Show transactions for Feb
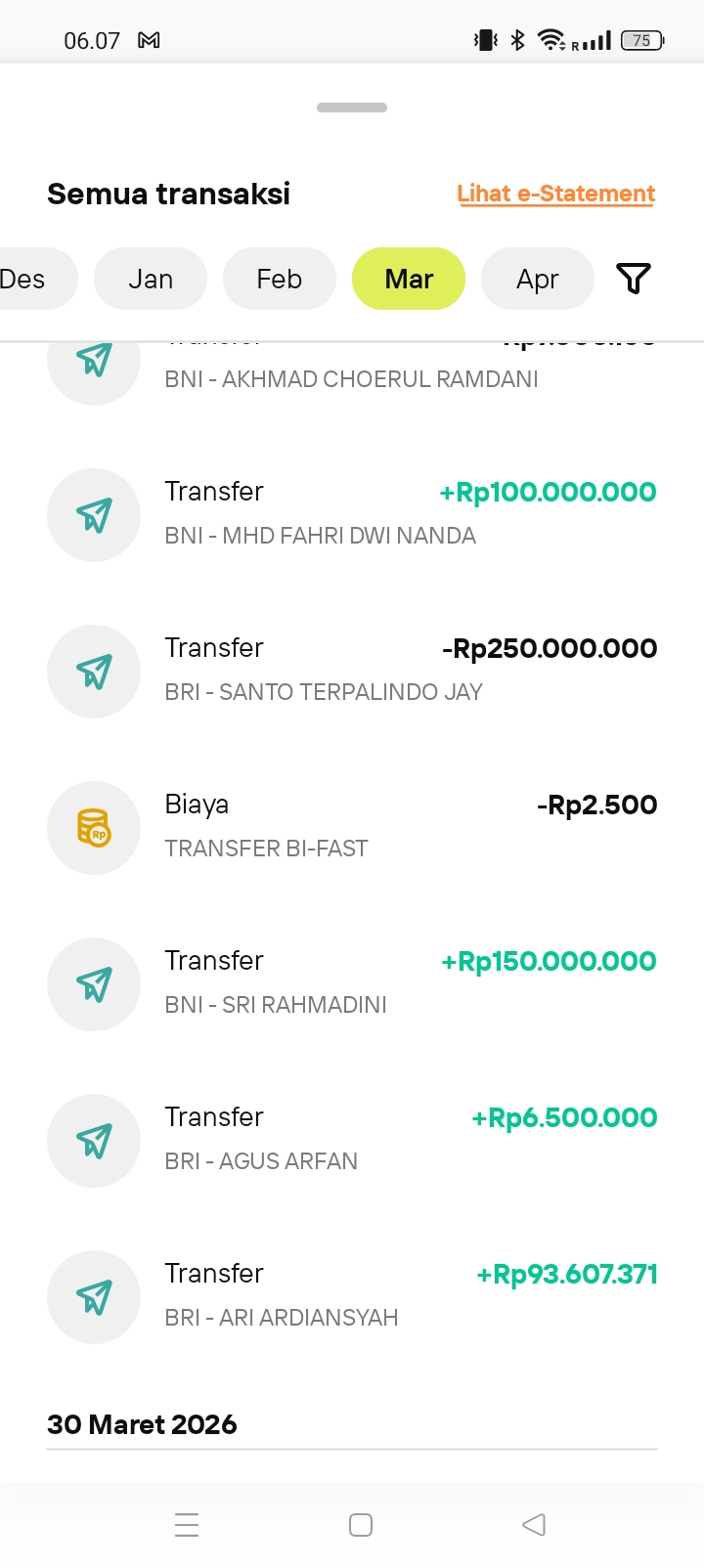The width and height of the screenshot is (704, 1568). (280, 279)
